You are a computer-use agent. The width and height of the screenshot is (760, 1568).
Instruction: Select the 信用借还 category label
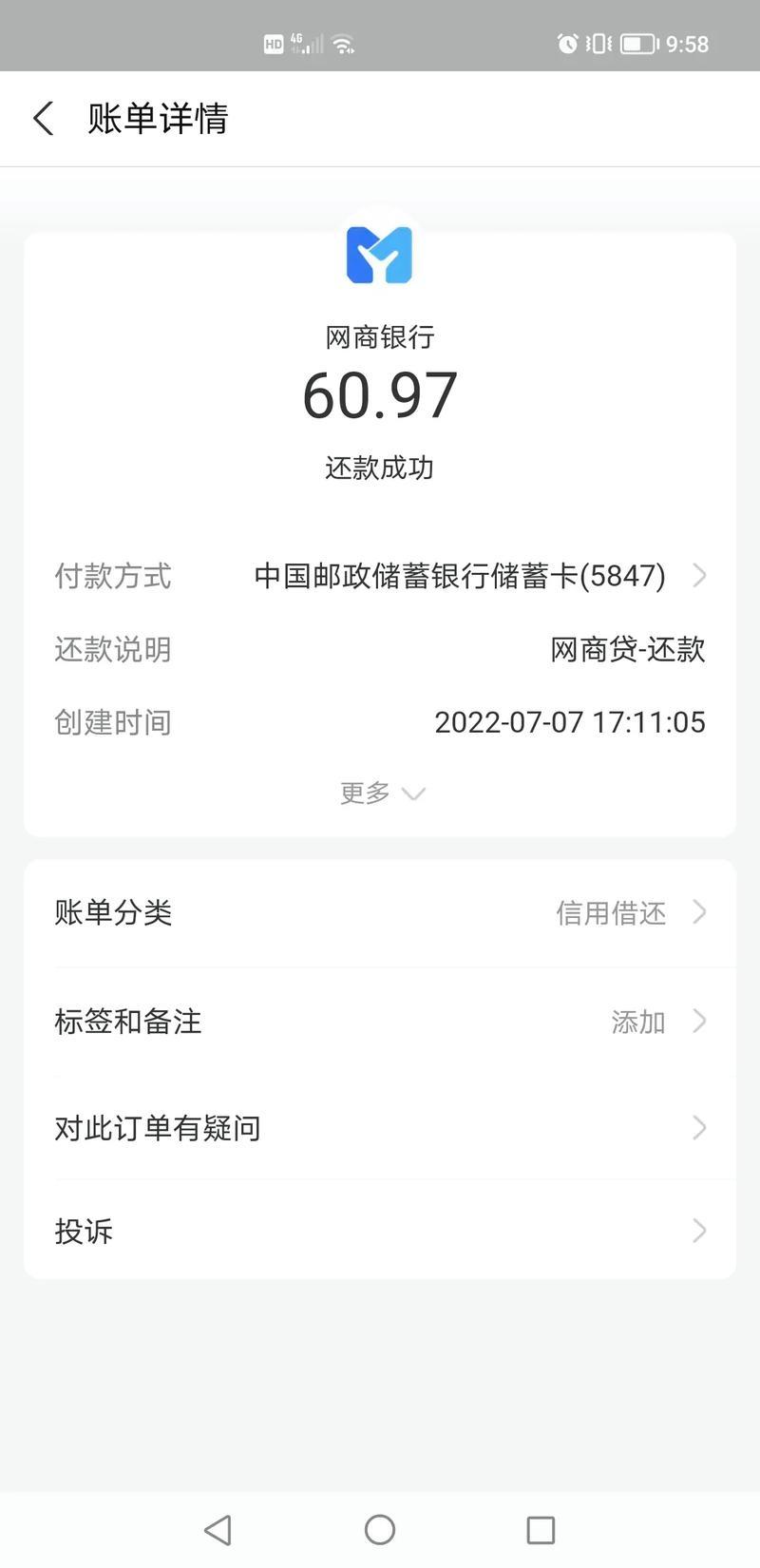pos(611,912)
